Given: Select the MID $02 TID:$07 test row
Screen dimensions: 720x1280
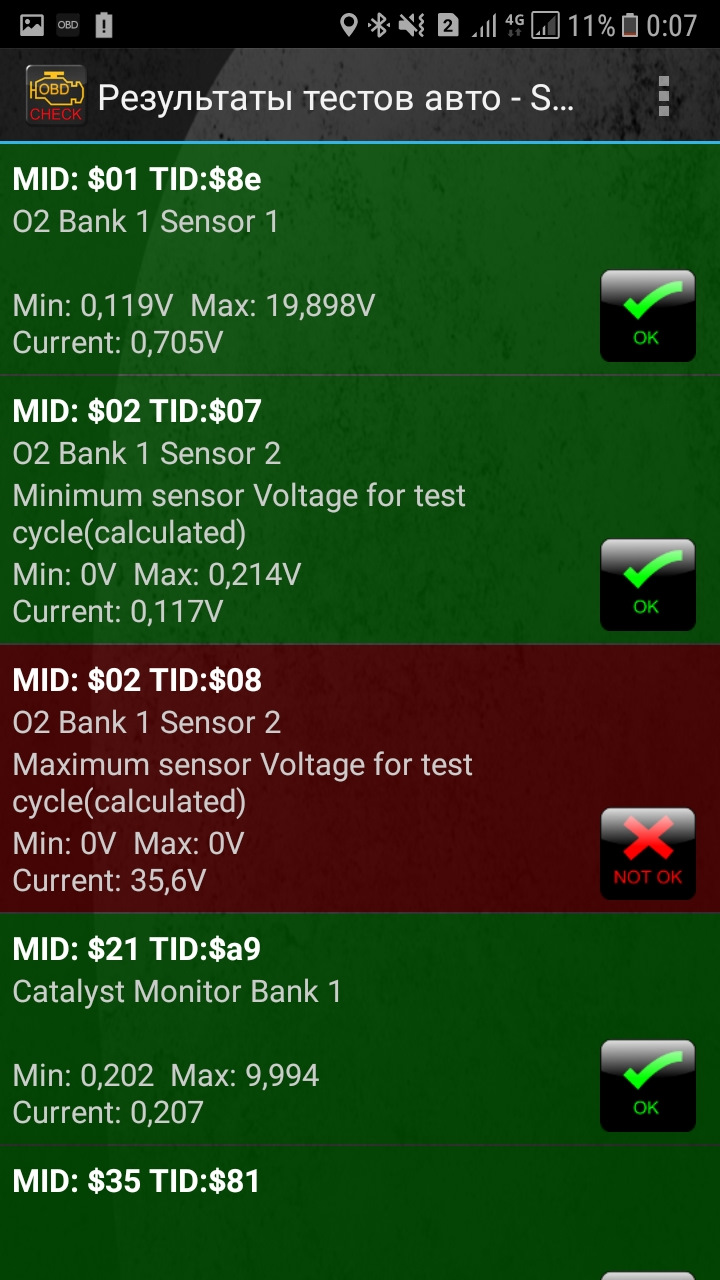Looking at the screenshot, I should [x=300, y=510].
